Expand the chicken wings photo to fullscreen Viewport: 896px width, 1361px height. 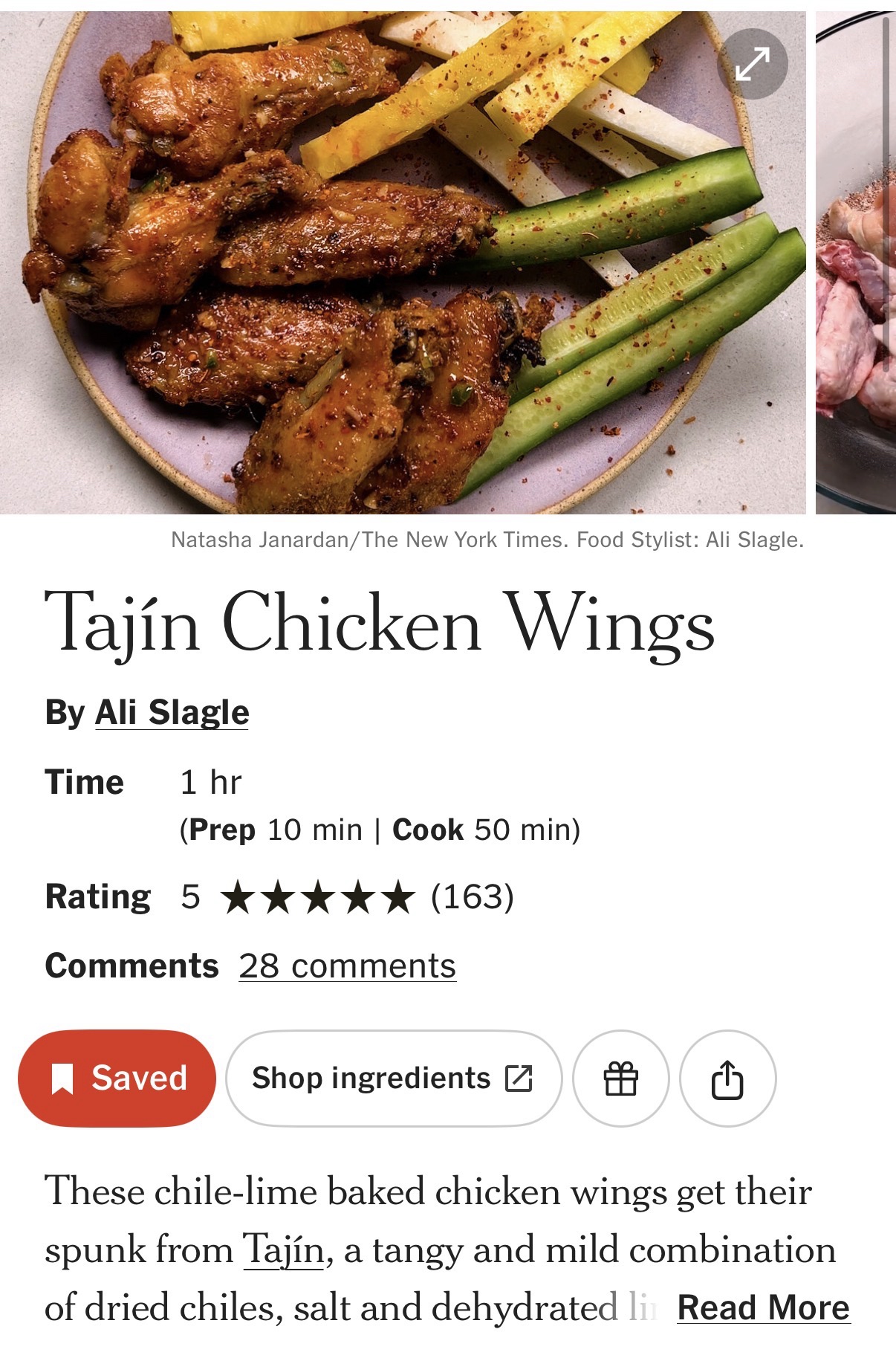[752, 64]
